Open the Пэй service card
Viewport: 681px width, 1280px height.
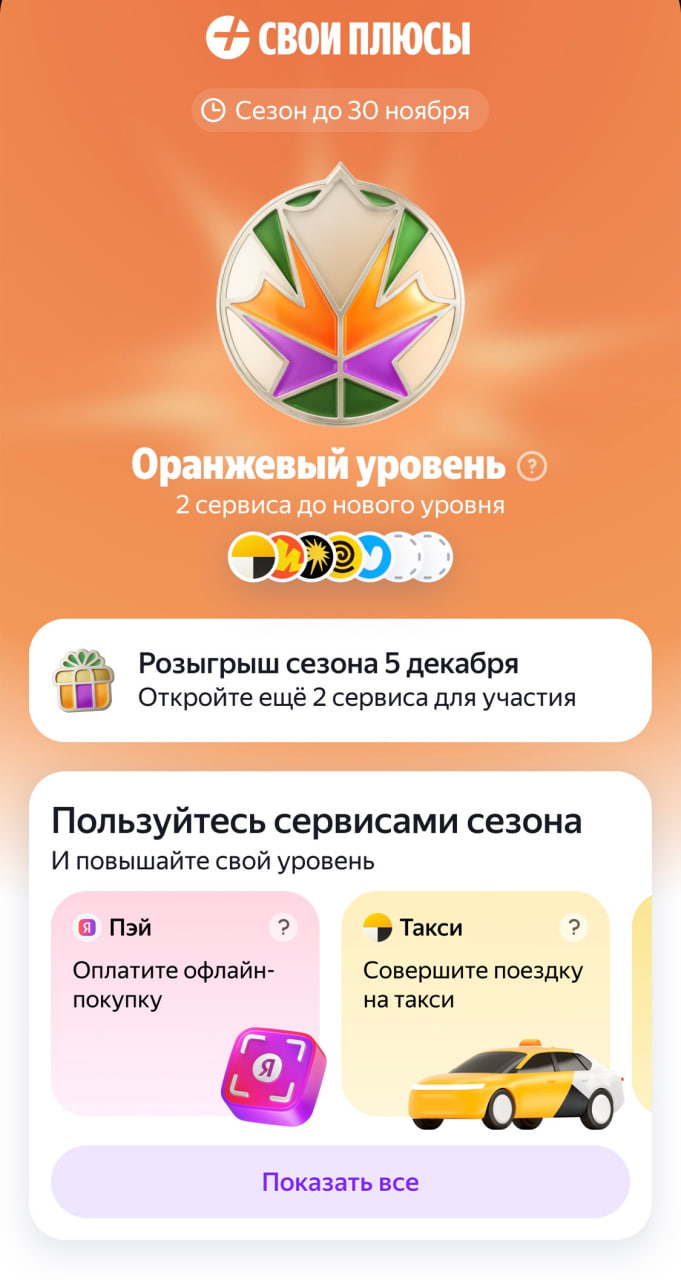pyautogui.click(x=185, y=1002)
